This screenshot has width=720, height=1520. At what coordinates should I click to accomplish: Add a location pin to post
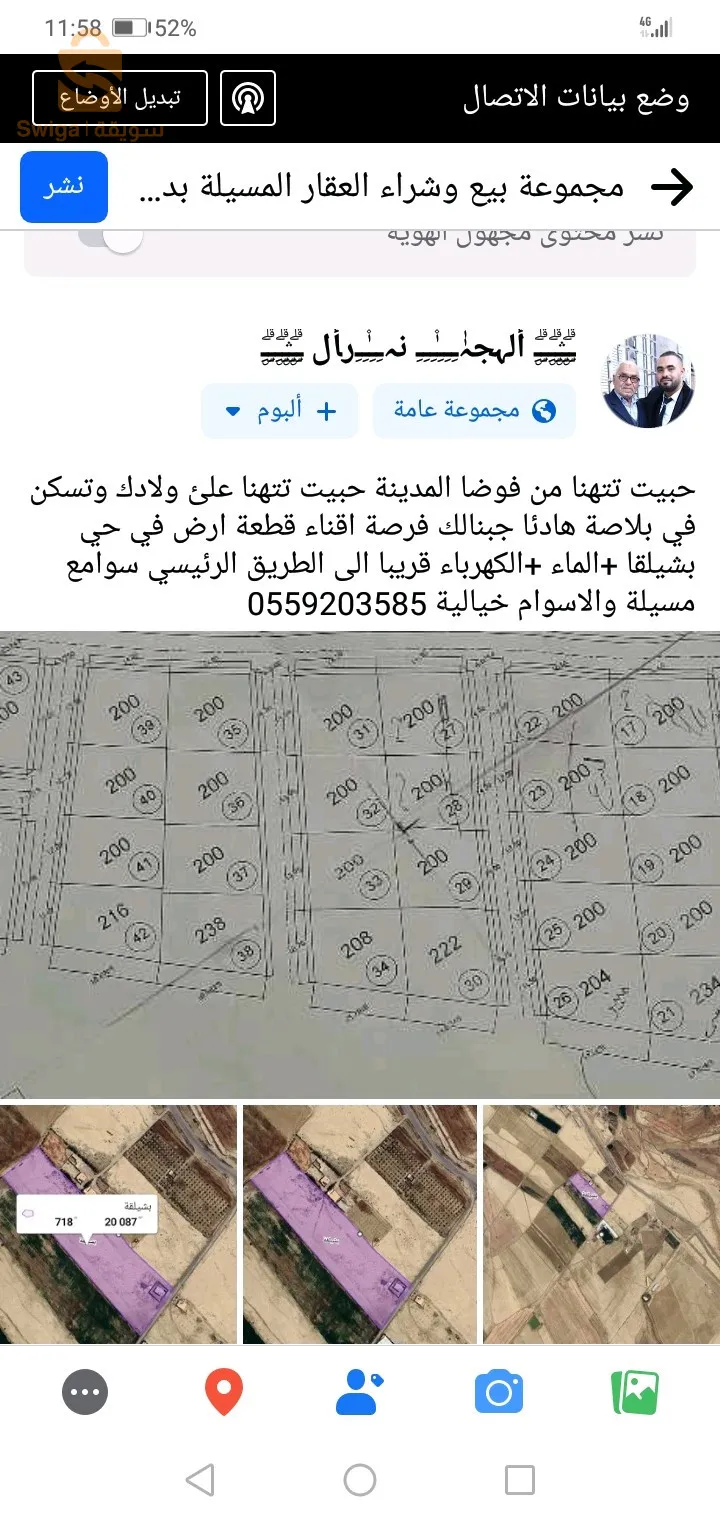(x=223, y=1392)
